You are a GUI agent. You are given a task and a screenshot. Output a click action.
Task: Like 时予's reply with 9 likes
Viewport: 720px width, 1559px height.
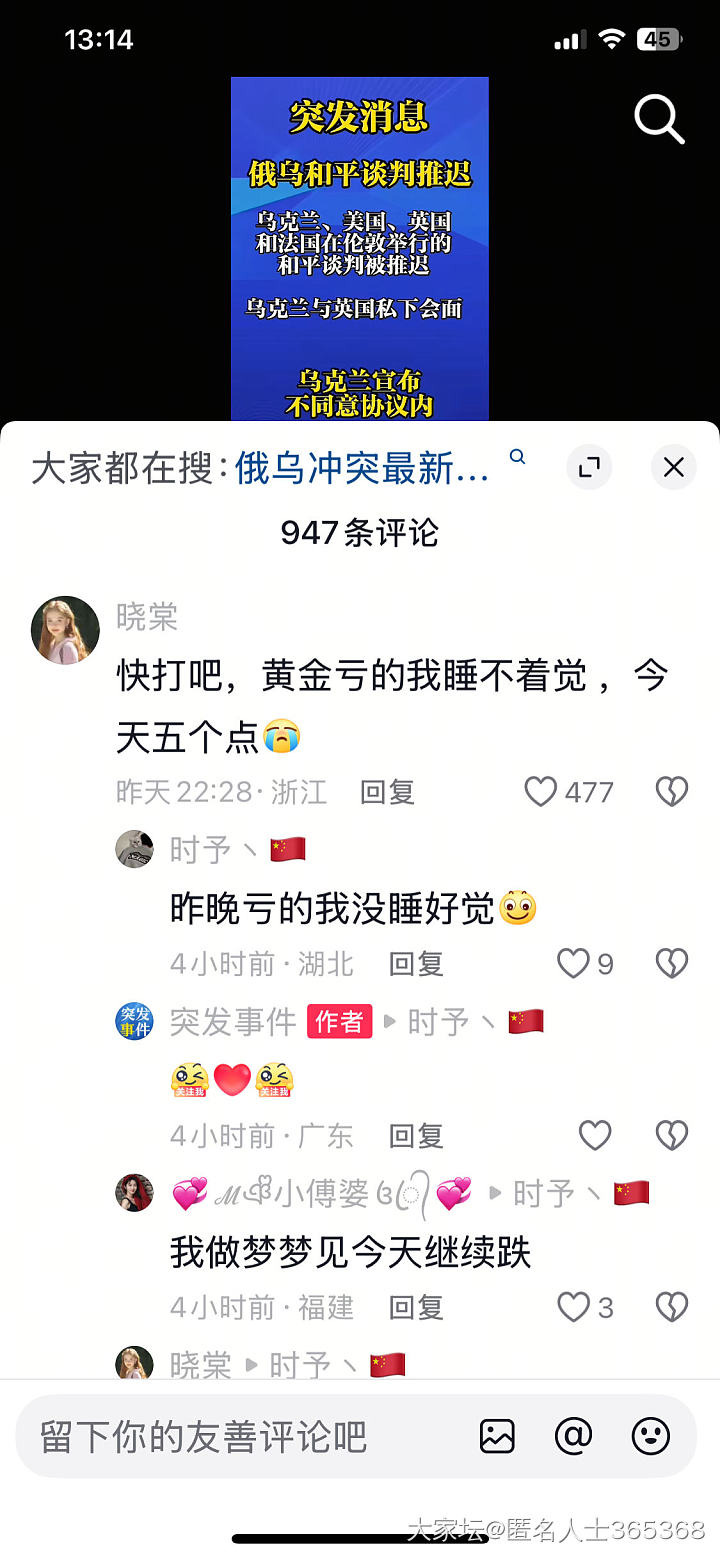[x=573, y=963]
